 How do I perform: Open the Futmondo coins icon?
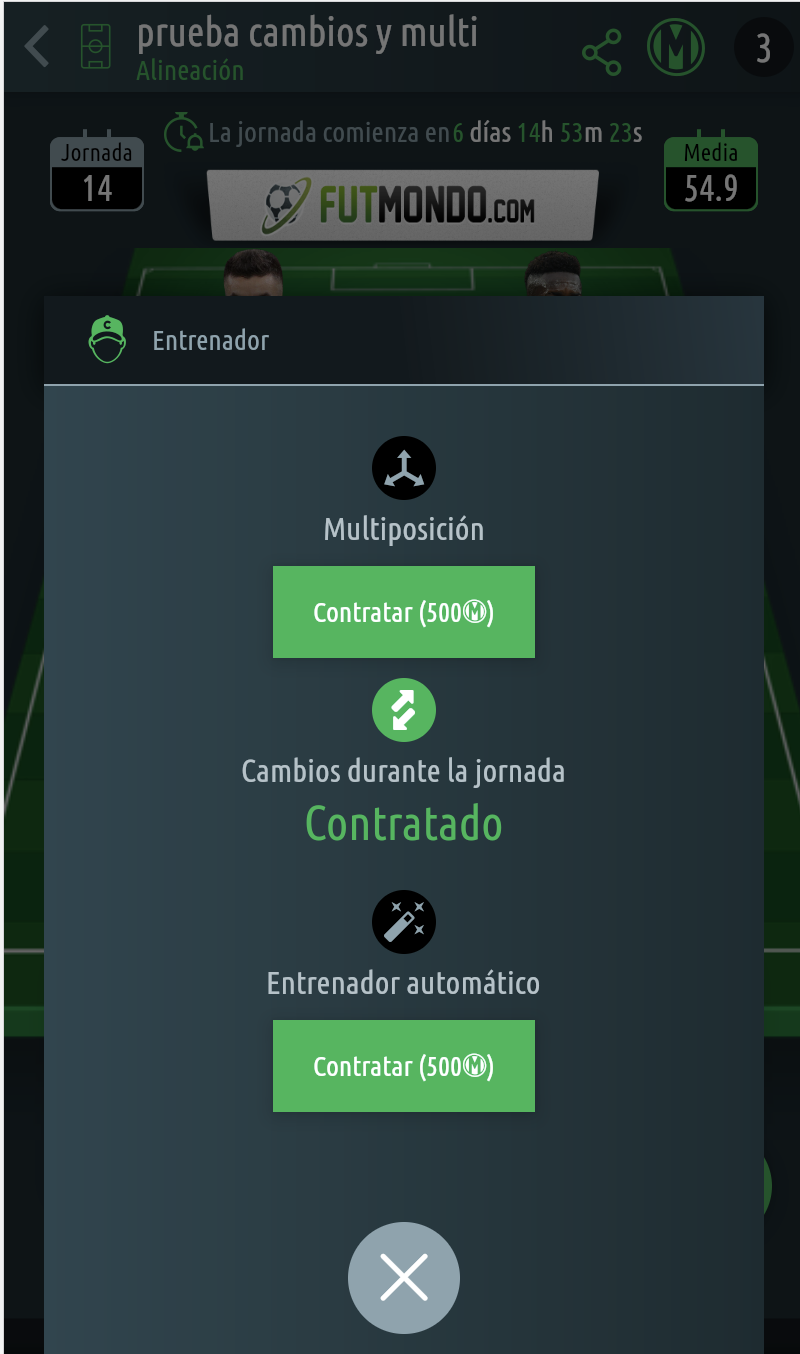(676, 48)
